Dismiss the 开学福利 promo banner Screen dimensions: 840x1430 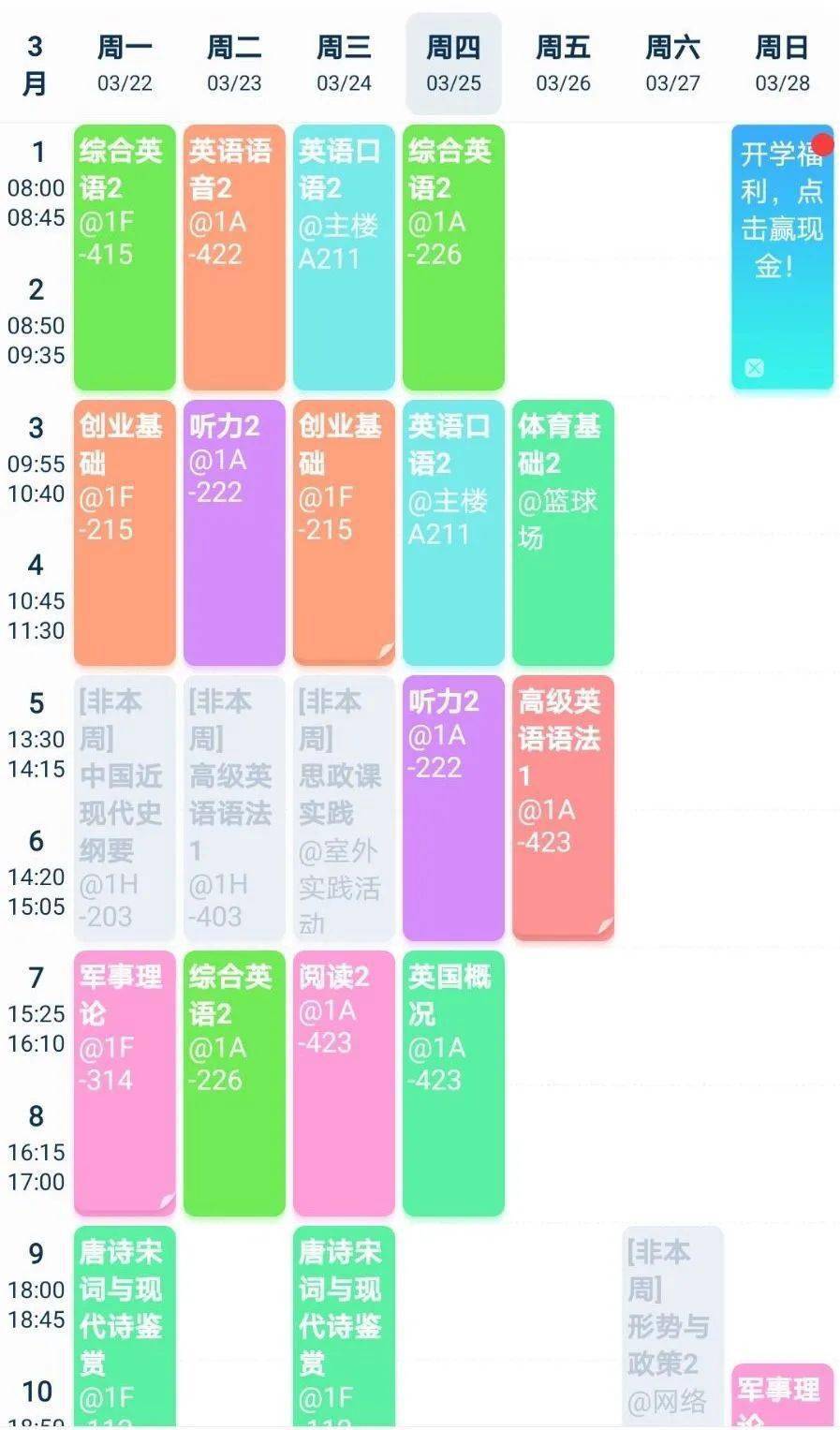[754, 368]
